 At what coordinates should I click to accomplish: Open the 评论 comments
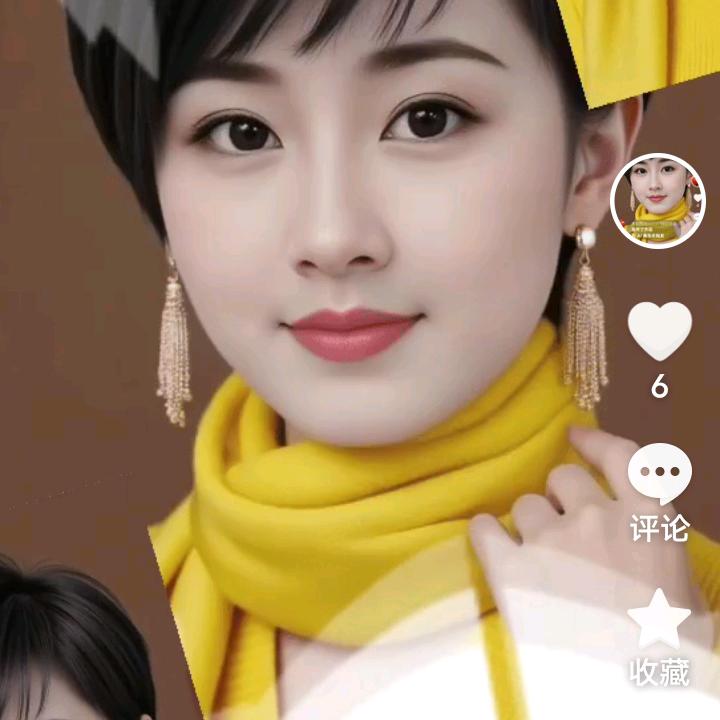coord(660,474)
